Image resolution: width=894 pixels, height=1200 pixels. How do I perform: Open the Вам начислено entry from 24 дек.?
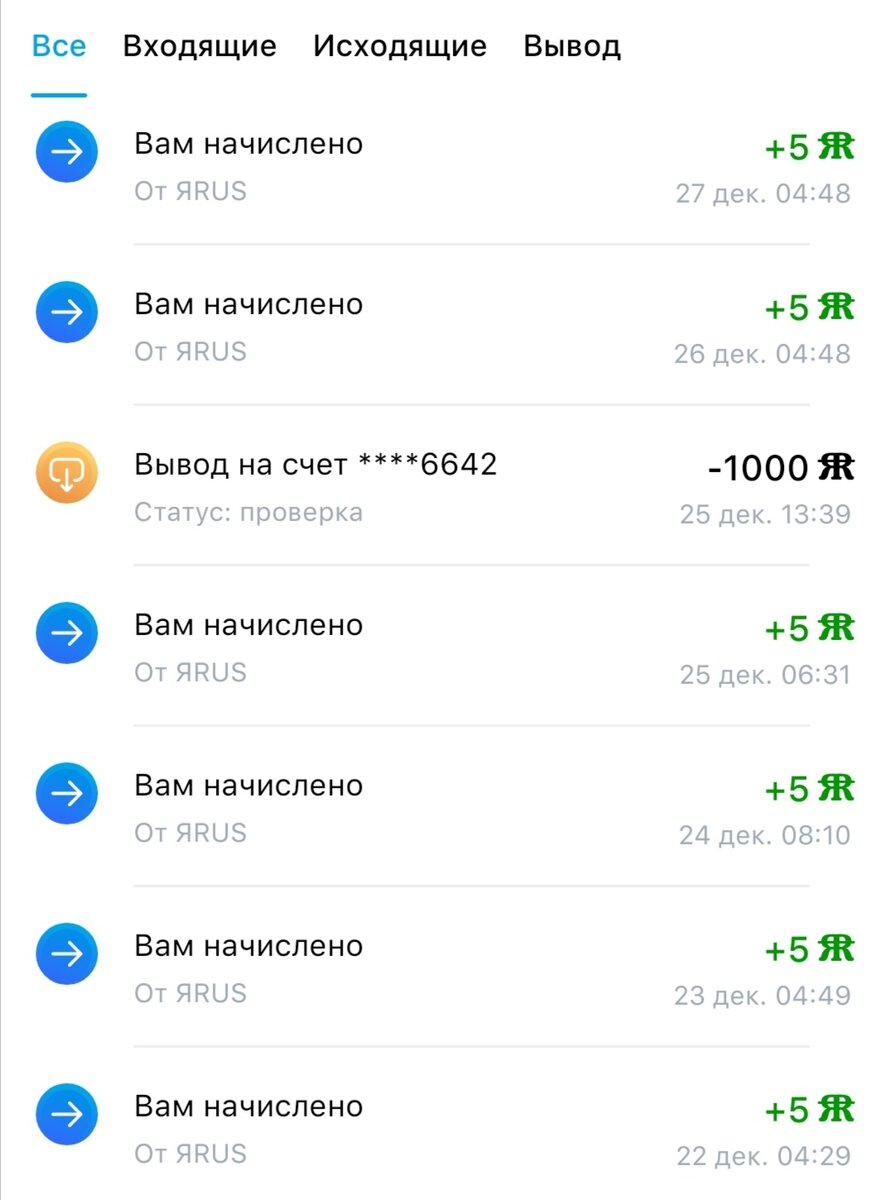[x=248, y=786]
